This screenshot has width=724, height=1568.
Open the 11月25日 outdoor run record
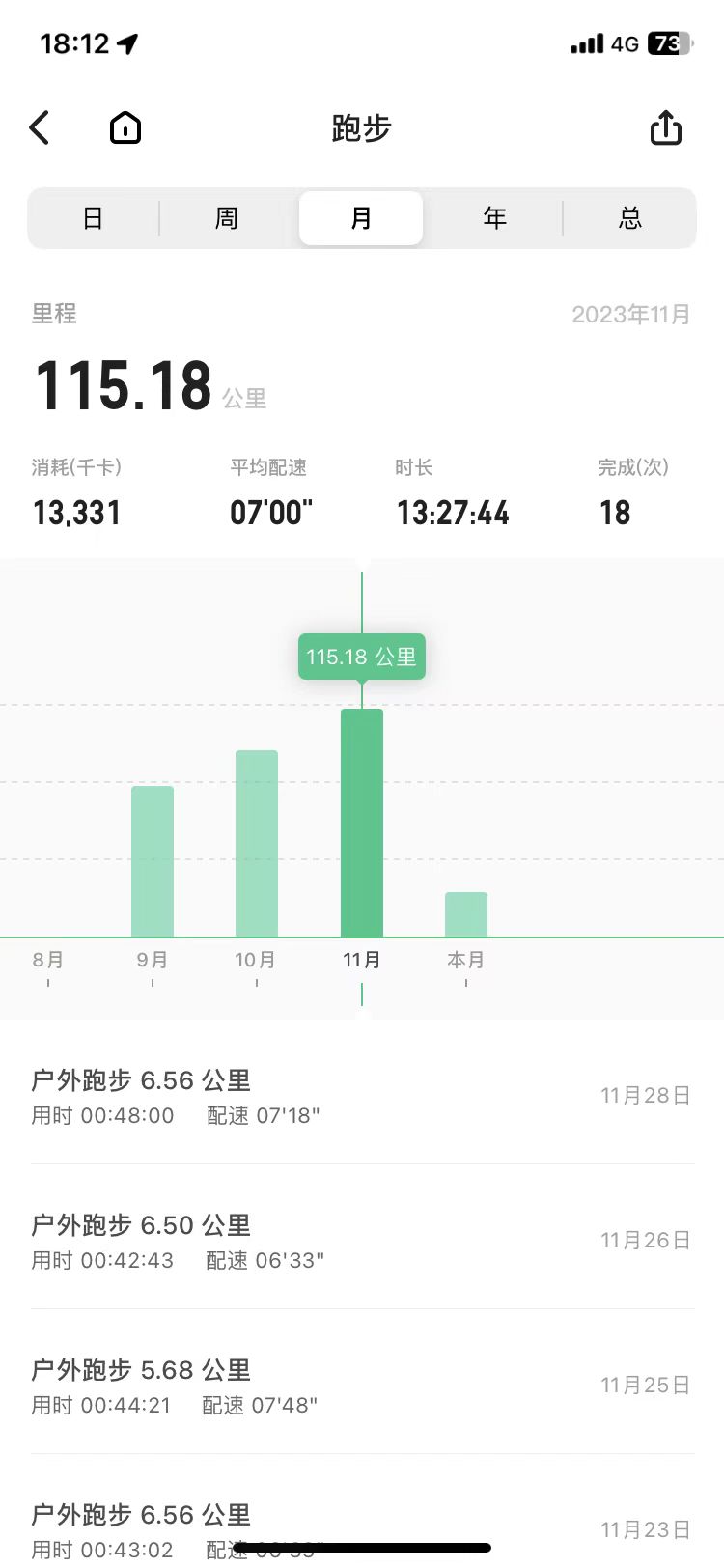[x=361, y=1386]
